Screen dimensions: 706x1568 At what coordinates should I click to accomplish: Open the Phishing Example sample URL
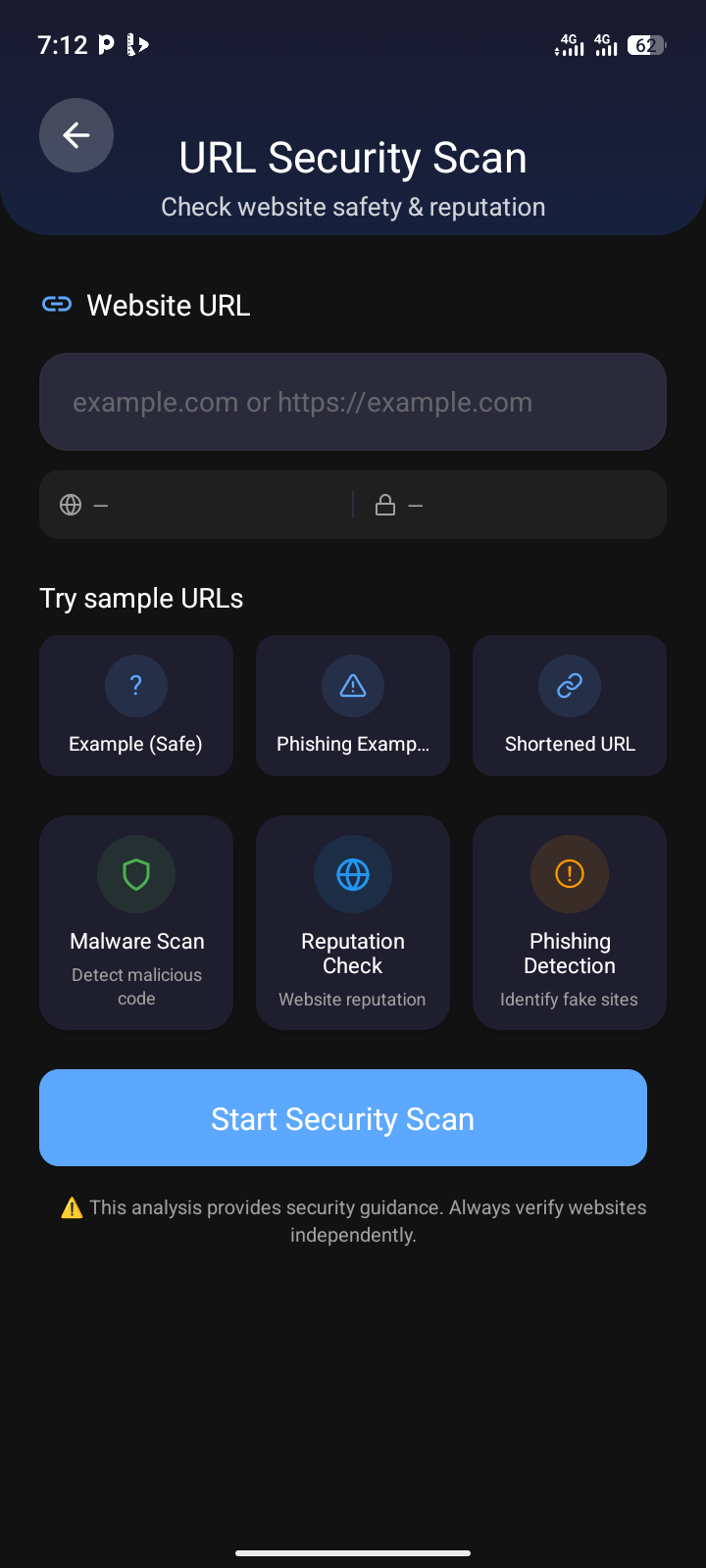point(352,706)
